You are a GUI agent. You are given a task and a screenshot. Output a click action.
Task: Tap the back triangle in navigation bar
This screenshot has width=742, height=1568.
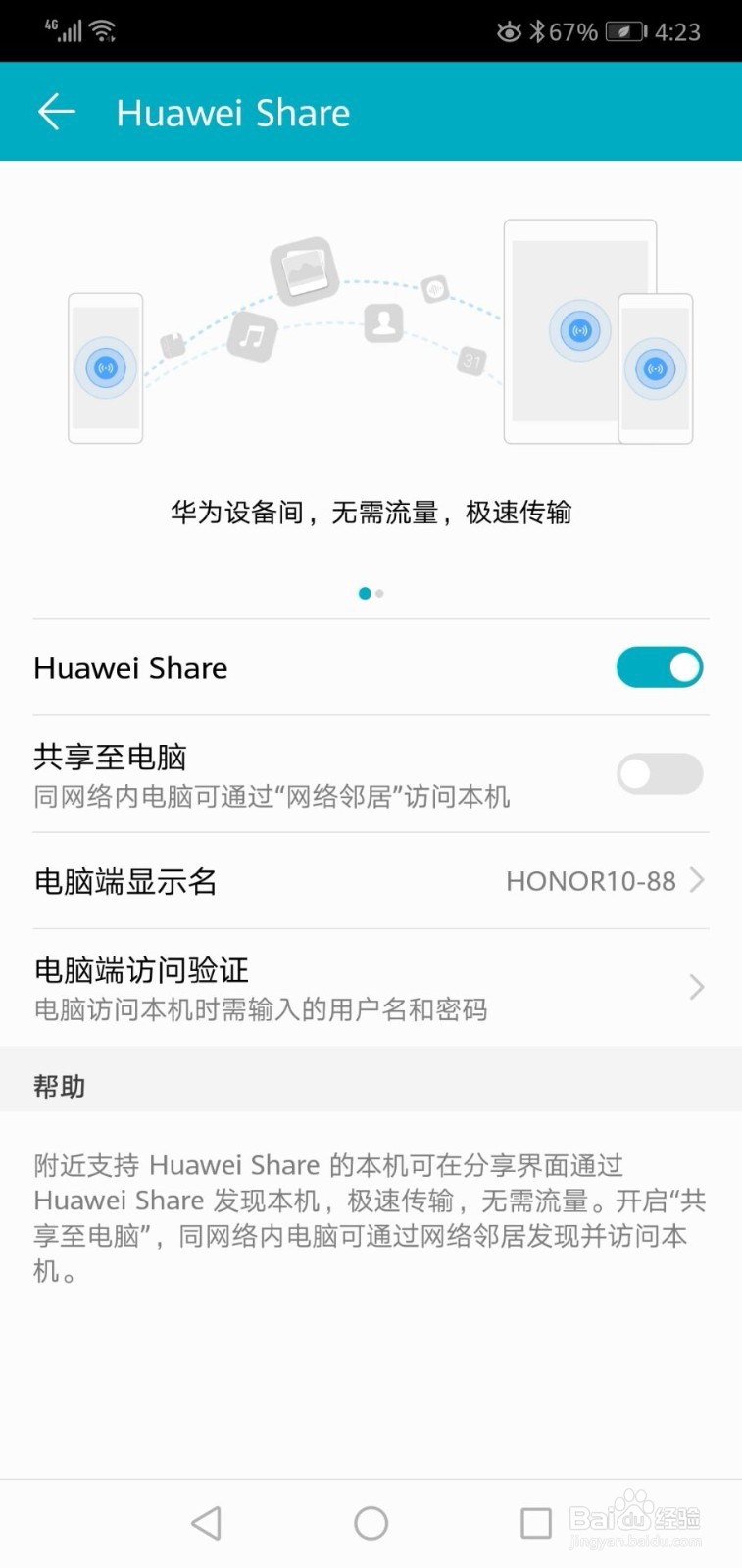pos(206,1522)
